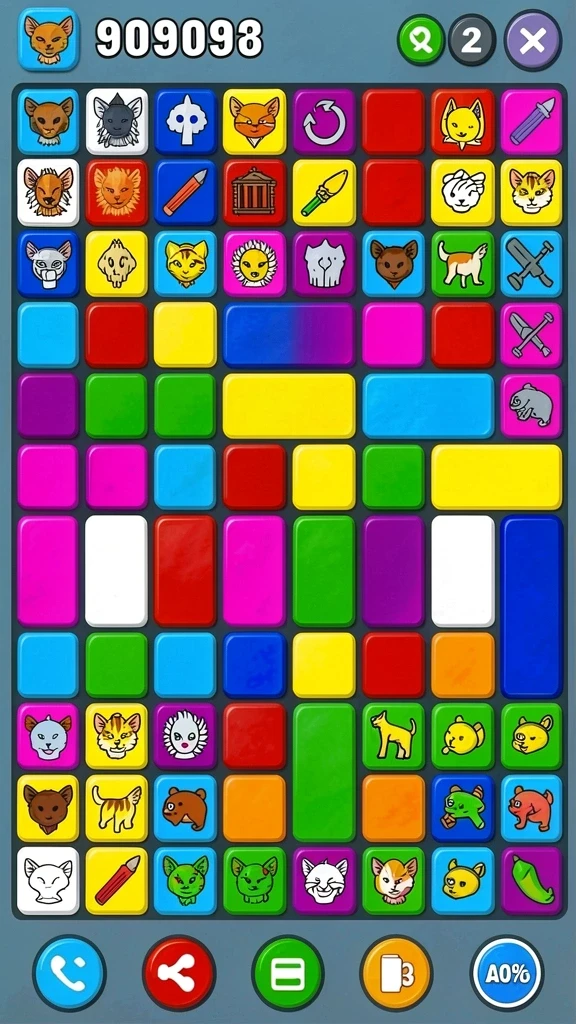Tap the green ribbon button at the top
576x1024 pixels.
coord(421,40)
